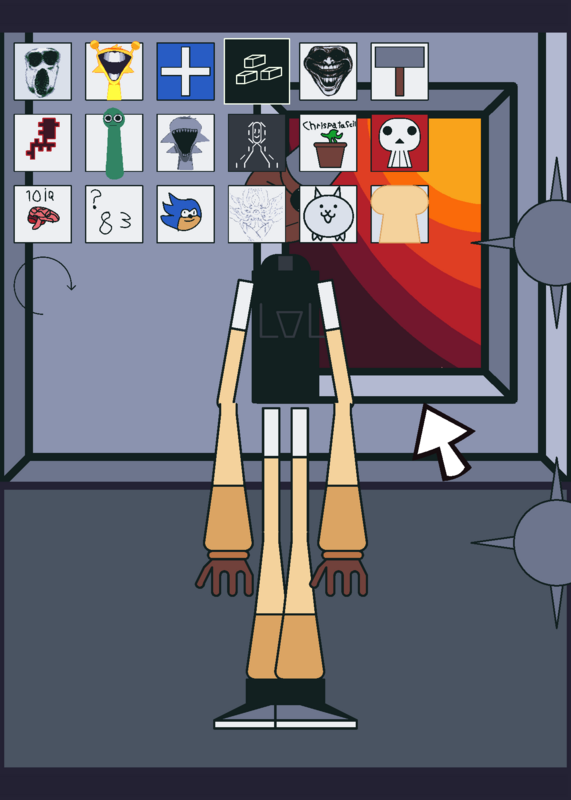Choose the red pixel figure tile
Image resolution: width=571 pixels, height=800 pixels.
pyautogui.click(x=43, y=143)
